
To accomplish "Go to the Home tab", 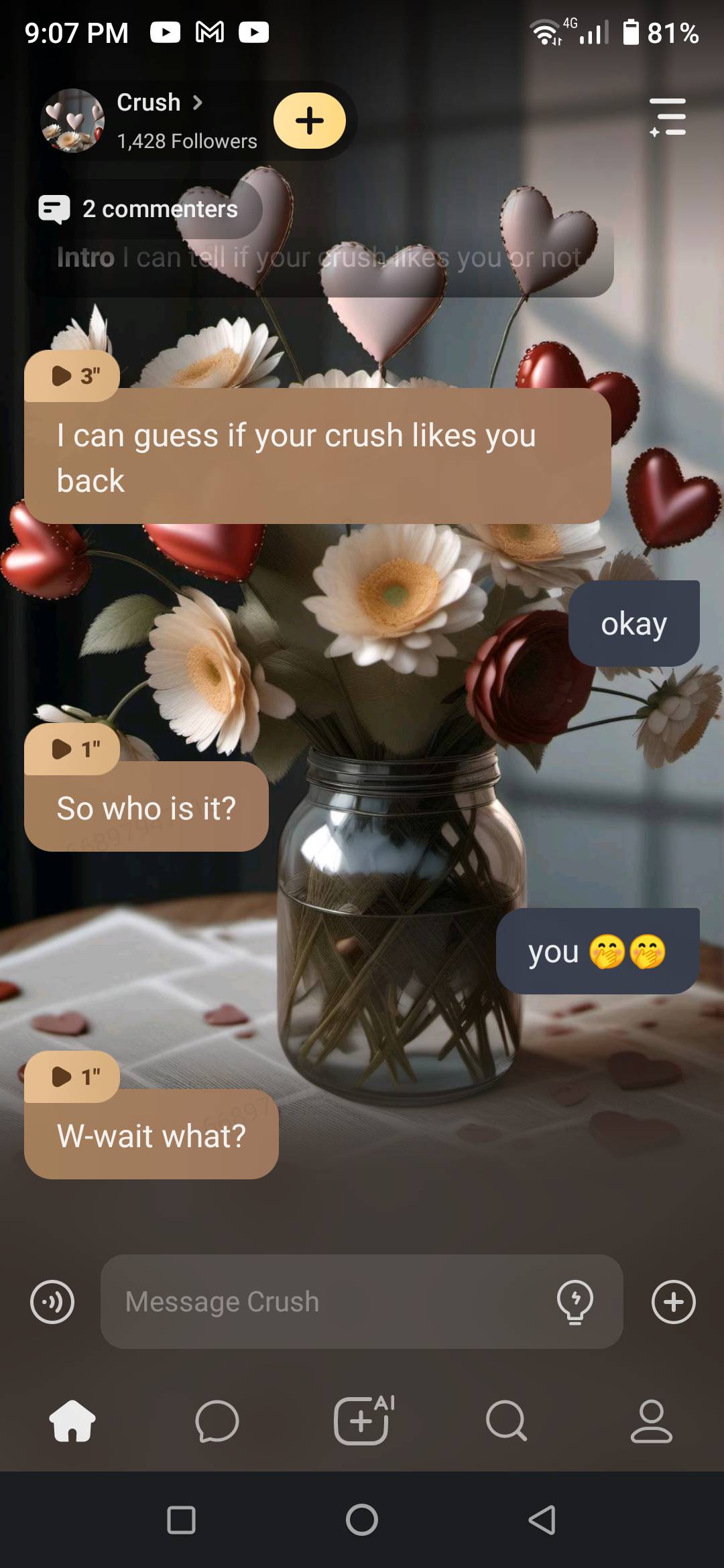I will [x=72, y=1421].
